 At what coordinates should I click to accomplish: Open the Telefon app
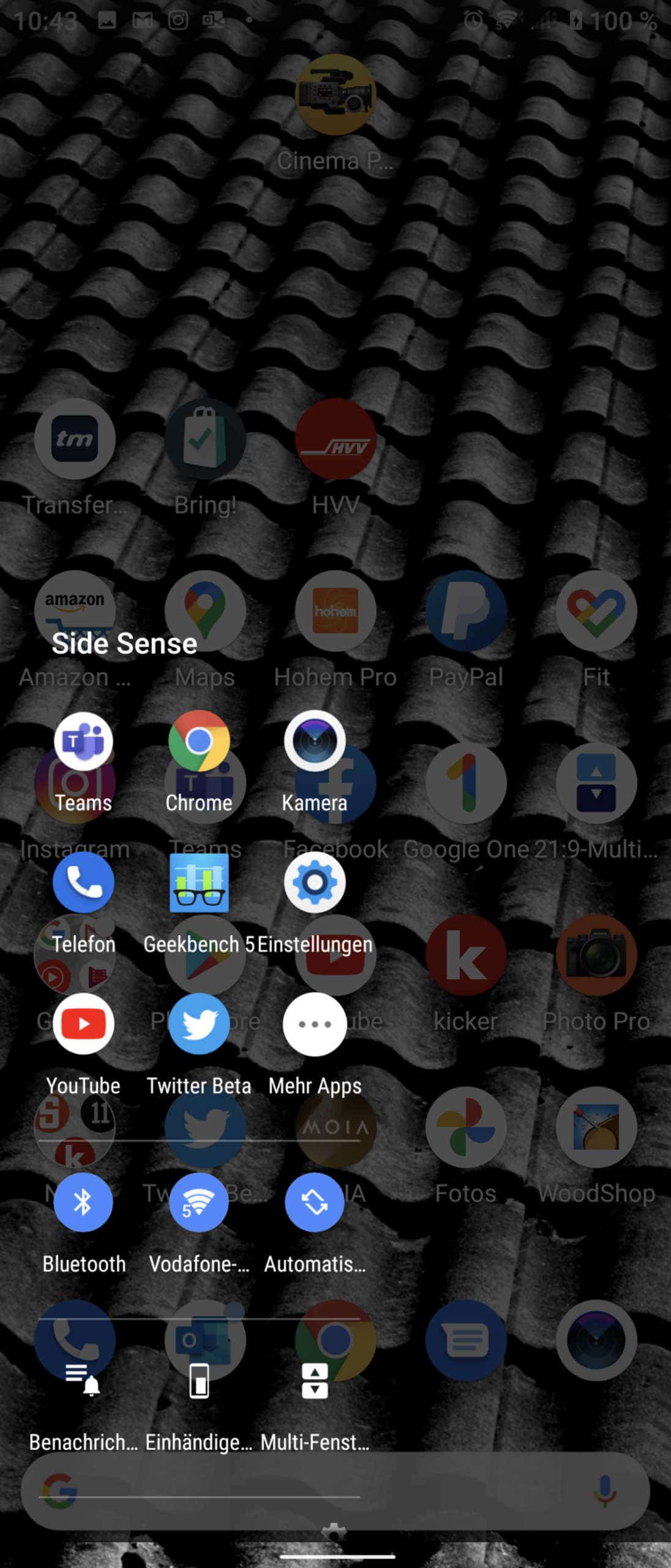pos(83,883)
